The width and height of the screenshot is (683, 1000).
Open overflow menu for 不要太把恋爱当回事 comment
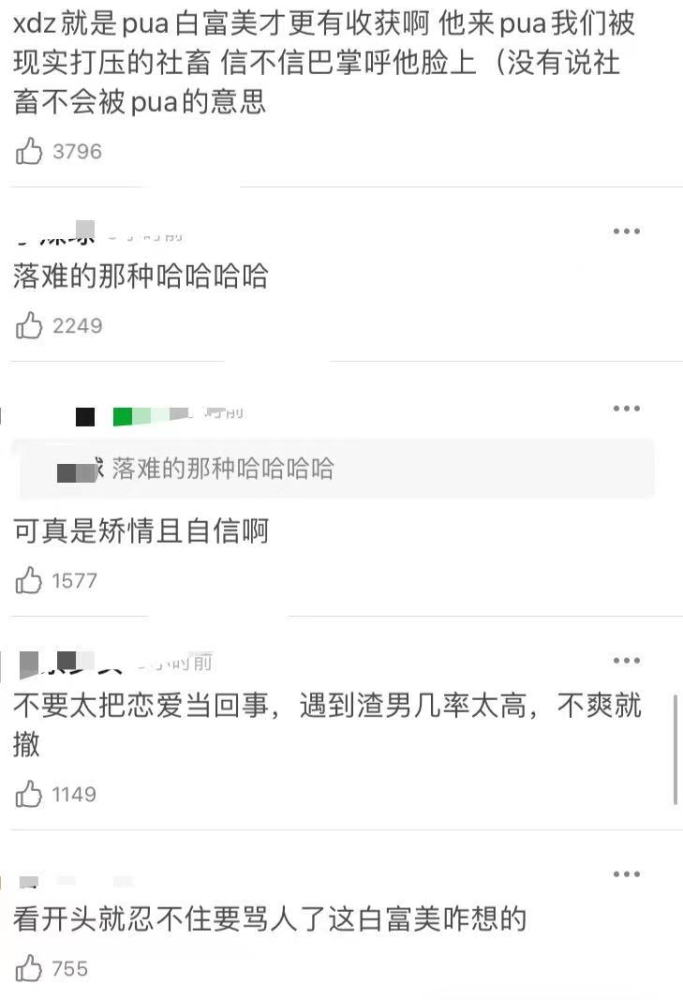tap(626, 661)
